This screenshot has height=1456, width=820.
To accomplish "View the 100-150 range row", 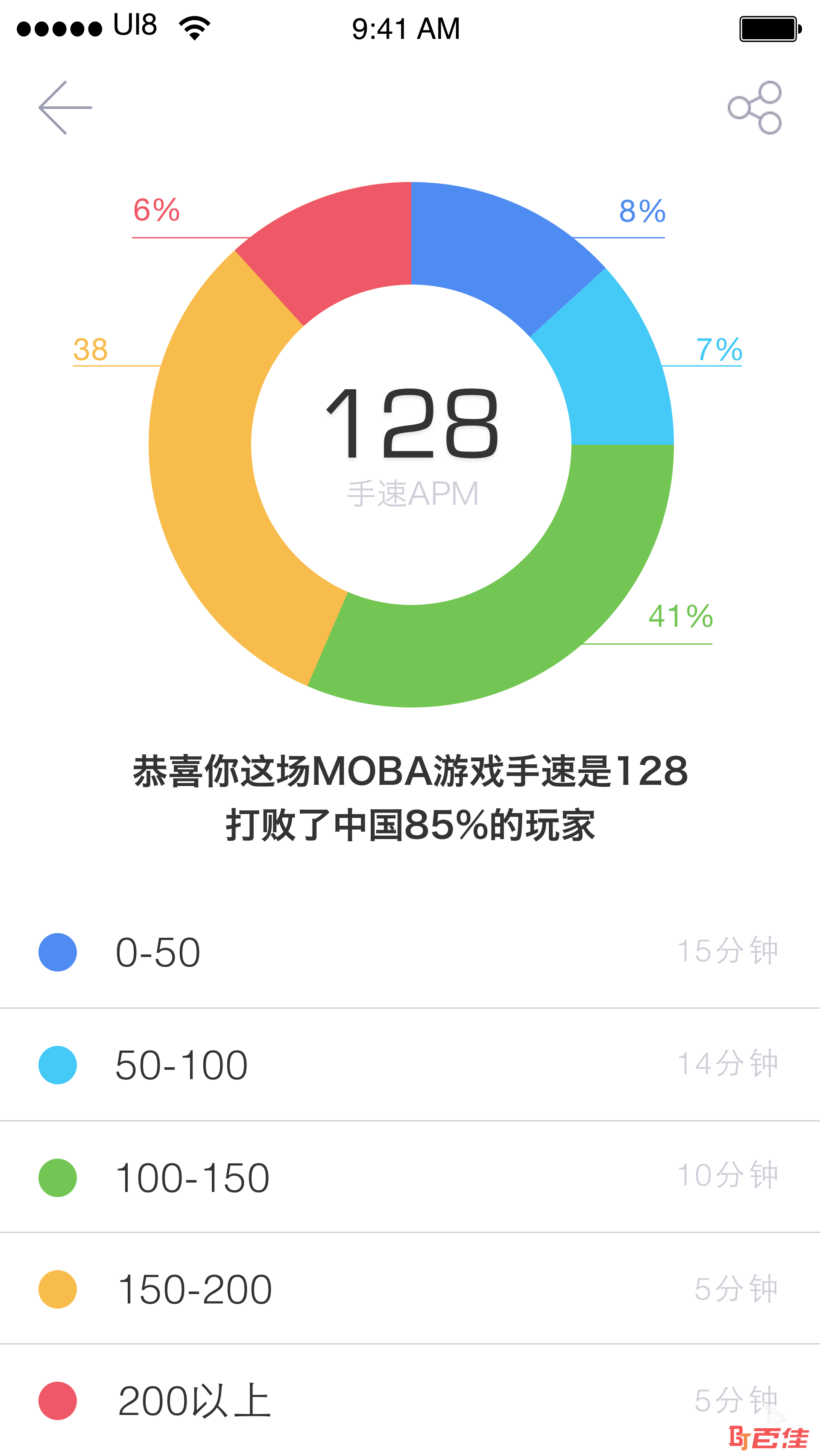I will coord(410,1177).
